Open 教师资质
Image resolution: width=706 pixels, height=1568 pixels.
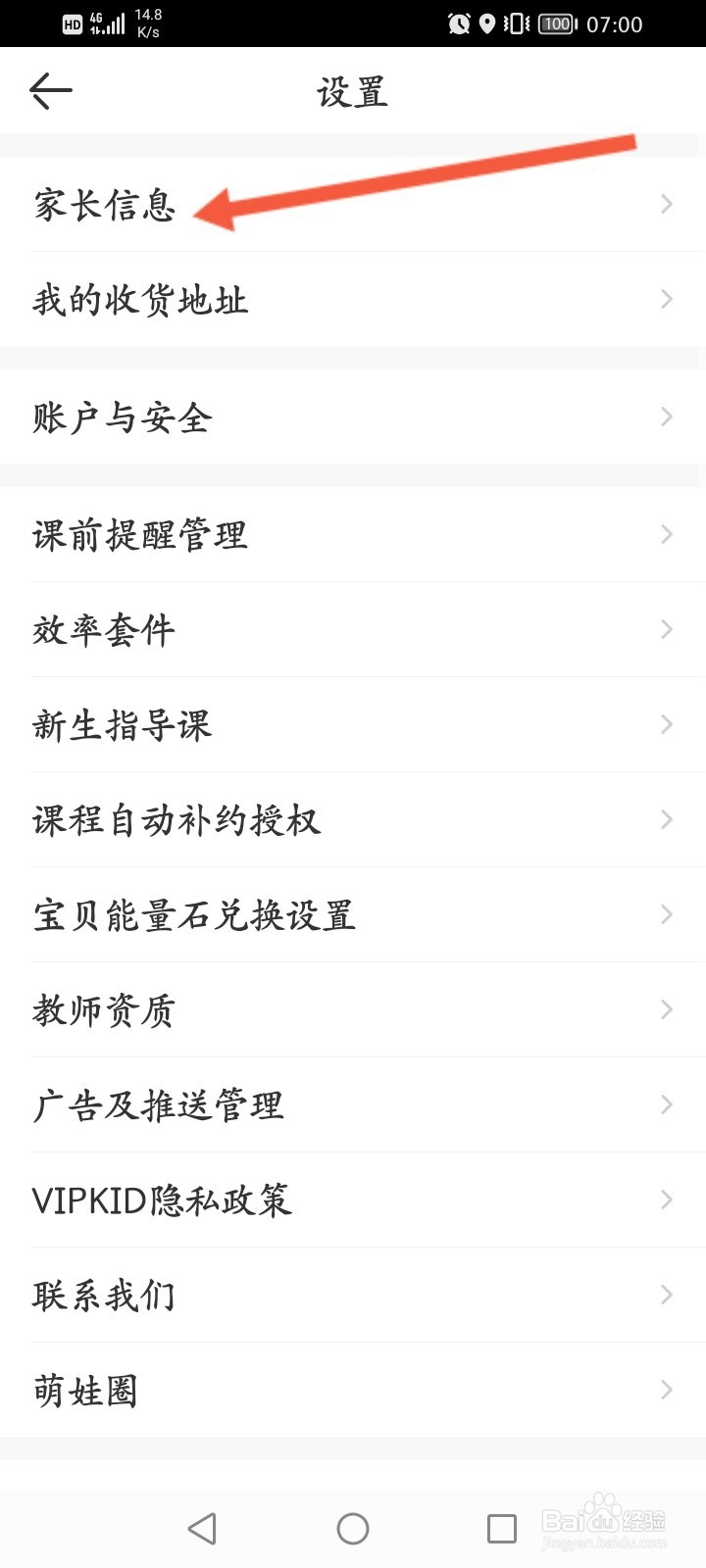353,1009
